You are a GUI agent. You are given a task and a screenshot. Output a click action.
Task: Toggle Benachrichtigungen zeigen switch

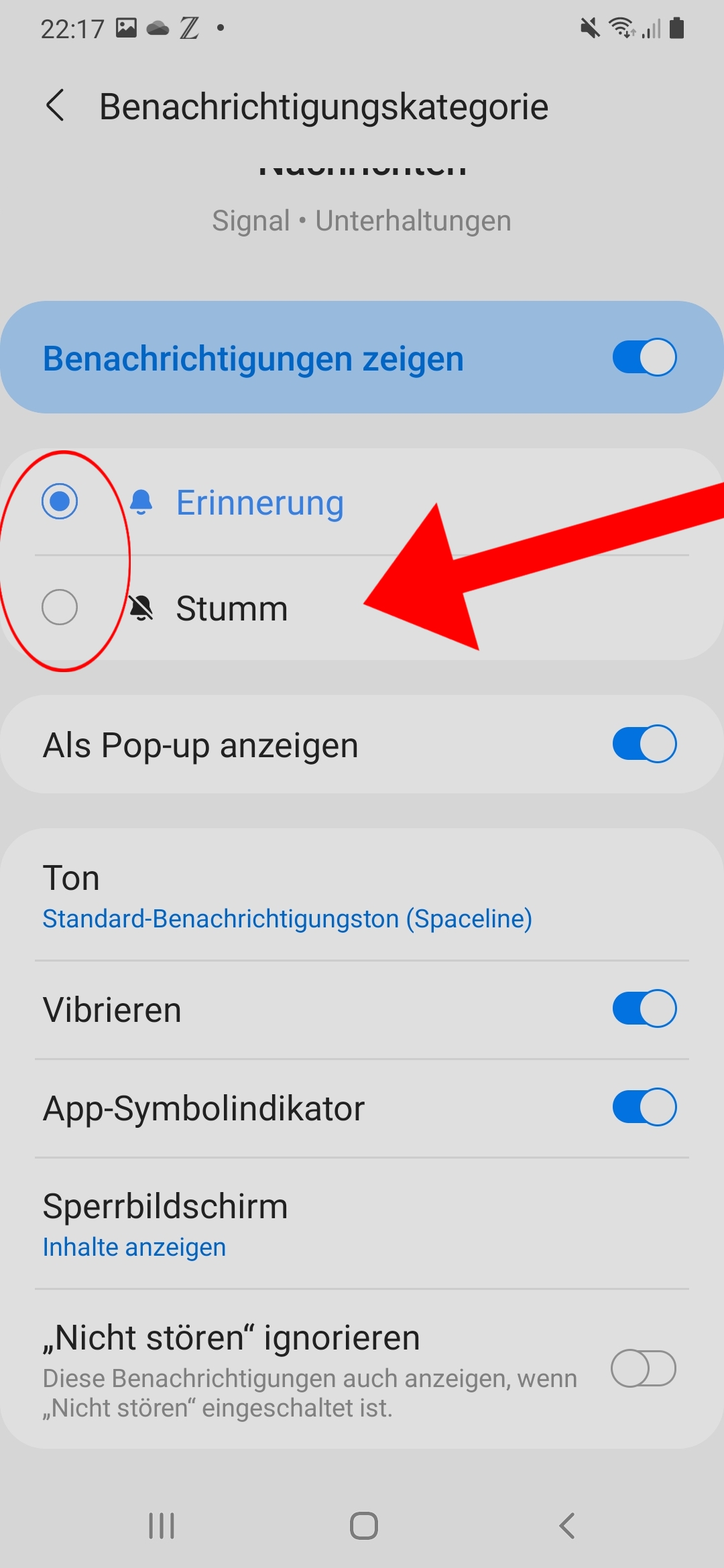pos(644,357)
